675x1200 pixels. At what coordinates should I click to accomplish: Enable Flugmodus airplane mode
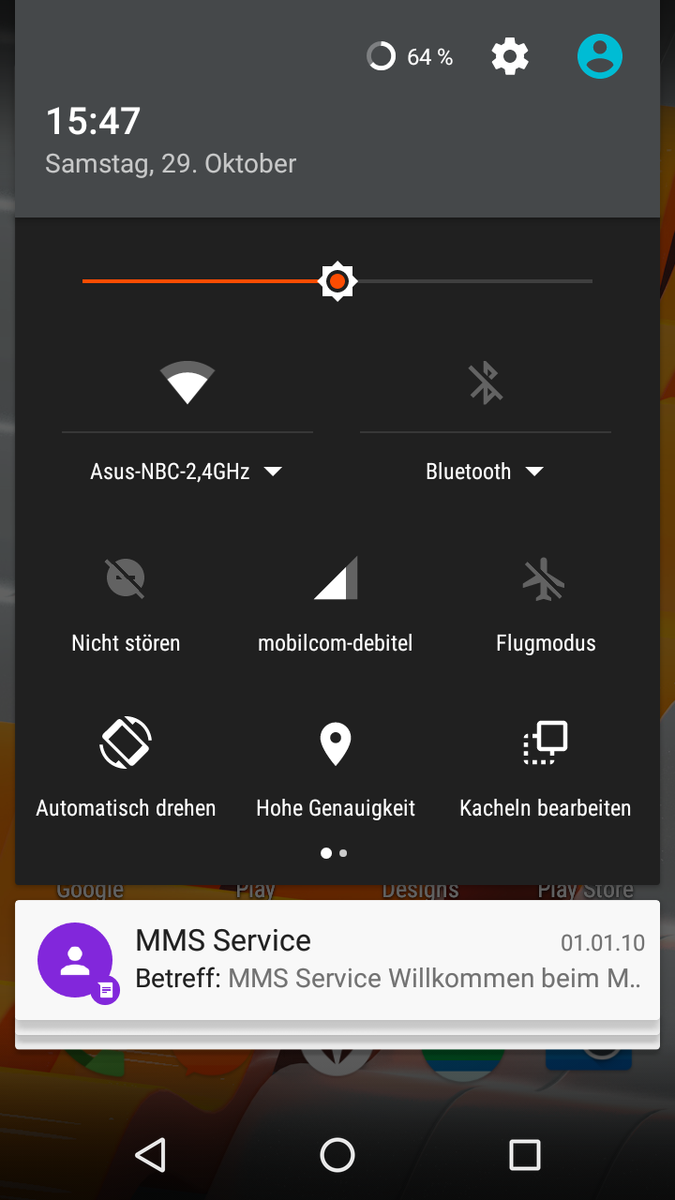click(545, 579)
